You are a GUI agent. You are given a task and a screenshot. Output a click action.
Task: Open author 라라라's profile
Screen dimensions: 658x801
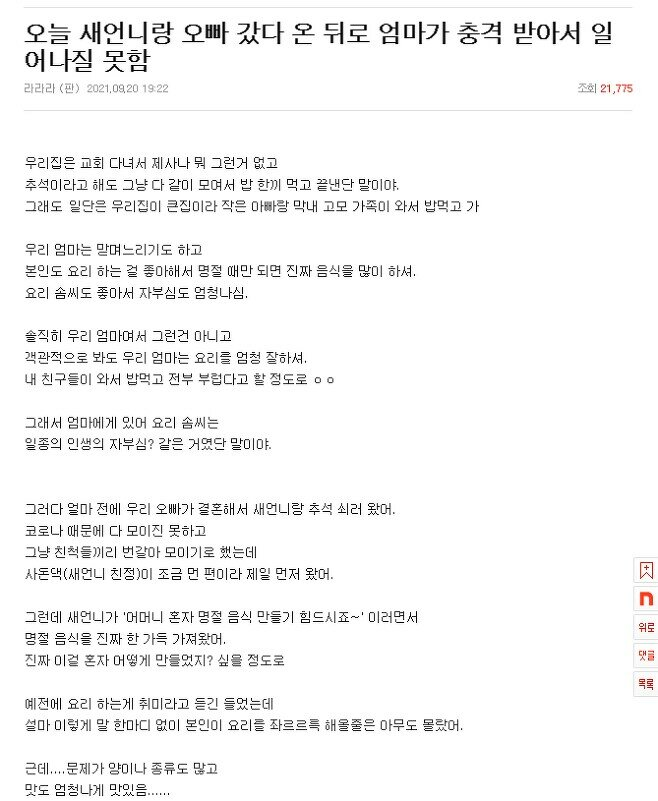[x=35, y=88]
